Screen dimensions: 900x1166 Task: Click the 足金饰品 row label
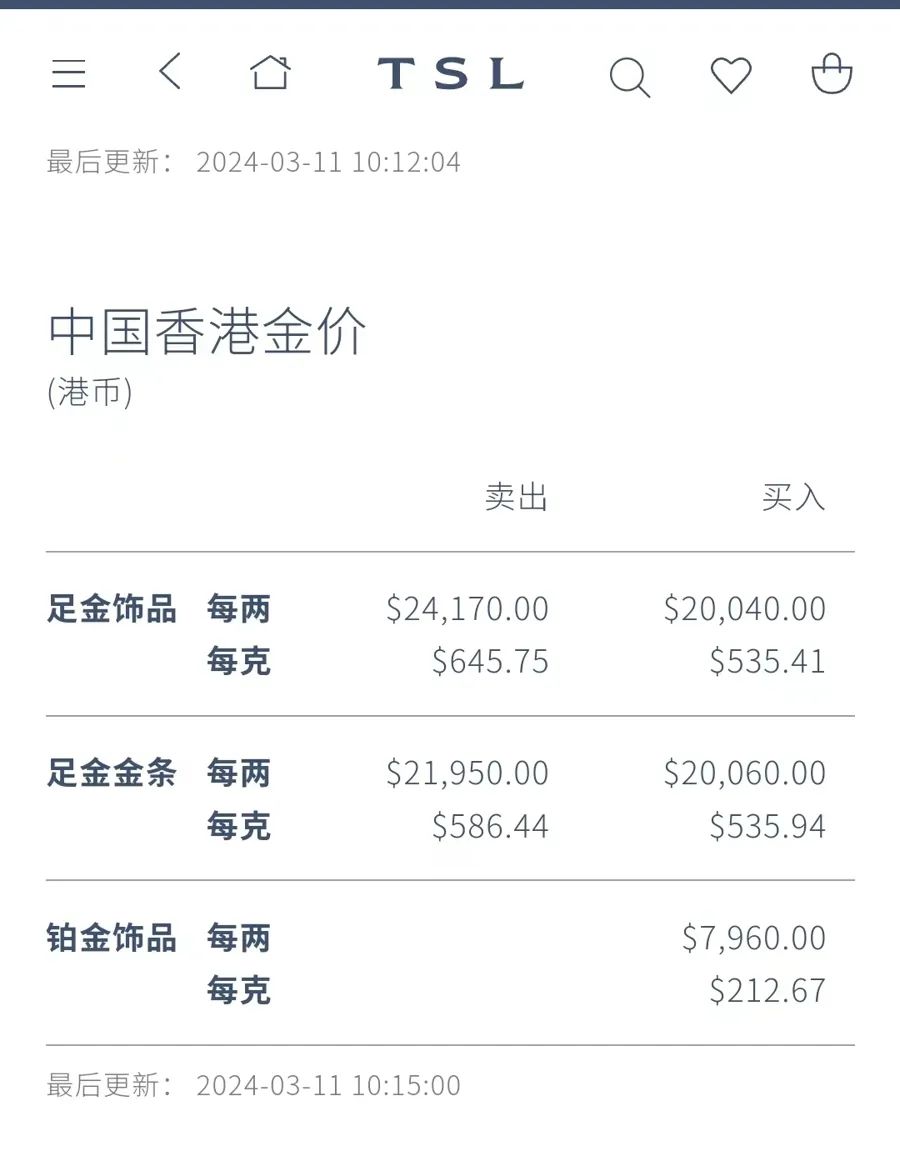tap(112, 609)
